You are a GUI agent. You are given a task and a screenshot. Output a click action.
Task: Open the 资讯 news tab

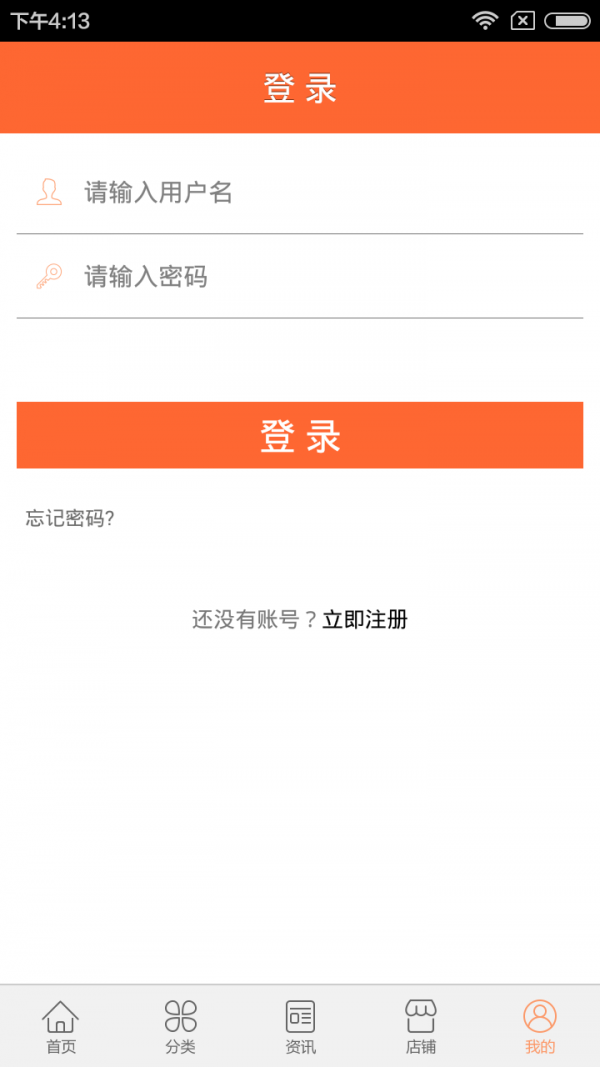[x=300, y=1027]
